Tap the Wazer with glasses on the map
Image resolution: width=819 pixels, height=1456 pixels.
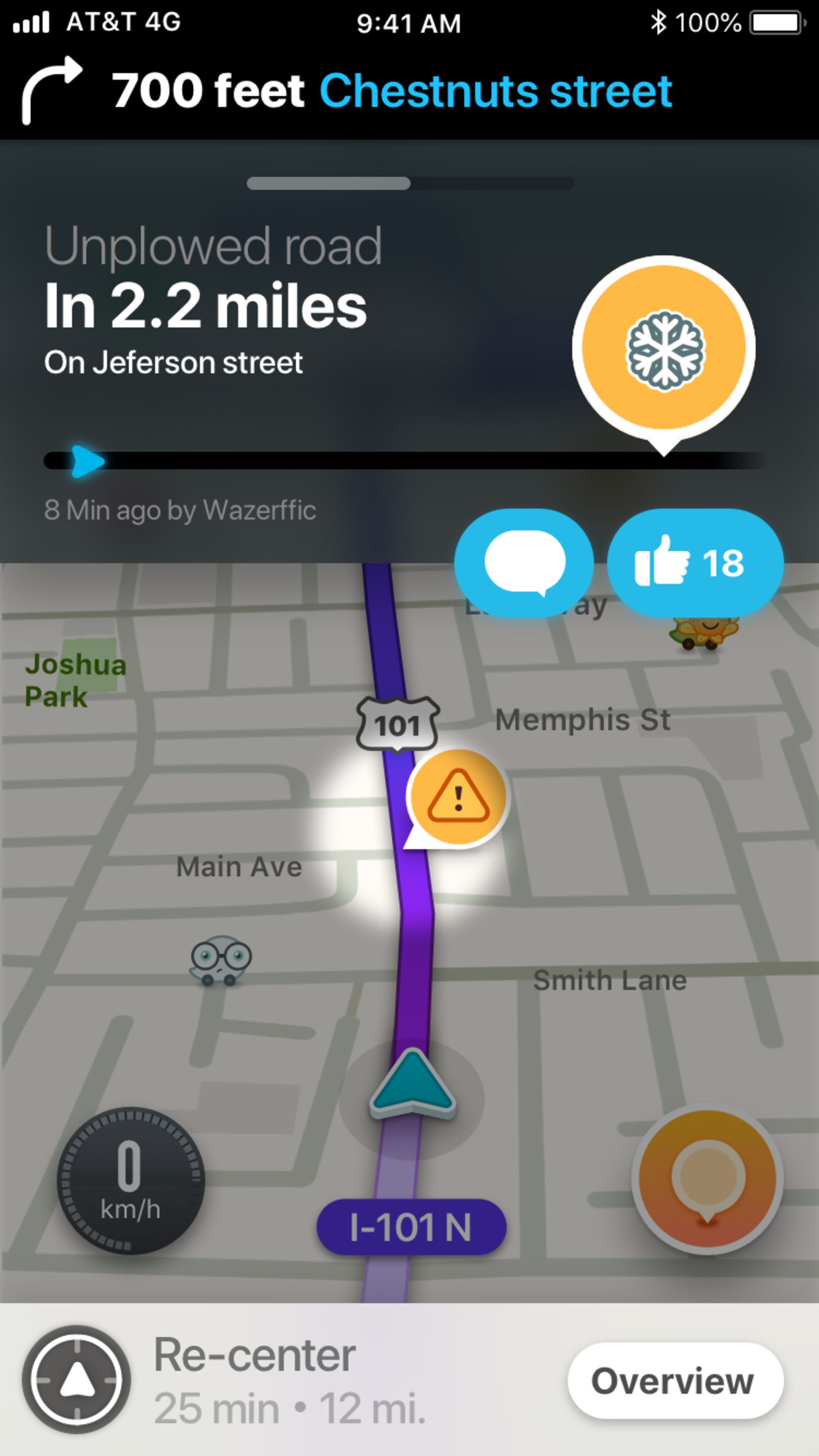click(220, 960)
